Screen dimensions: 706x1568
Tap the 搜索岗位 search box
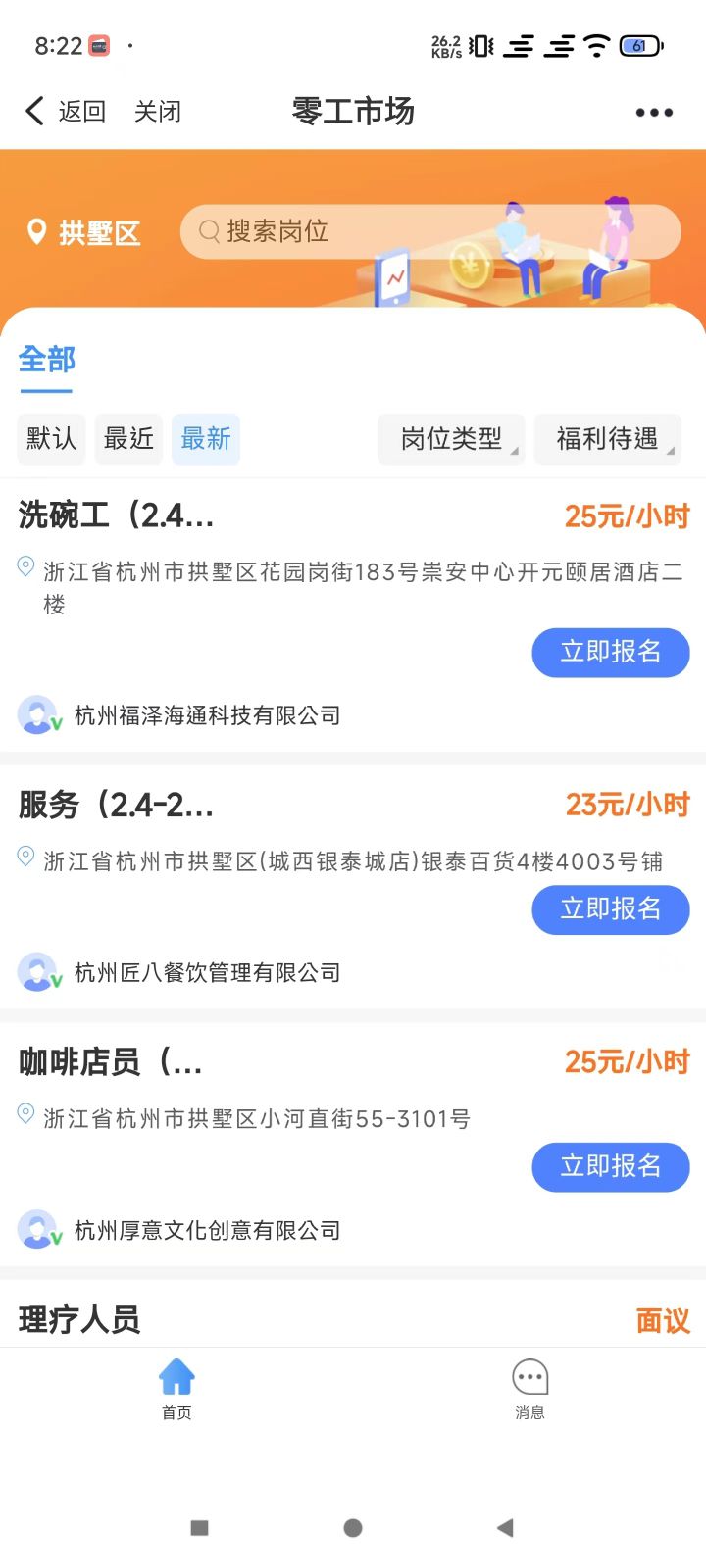[x=429, y=232]
